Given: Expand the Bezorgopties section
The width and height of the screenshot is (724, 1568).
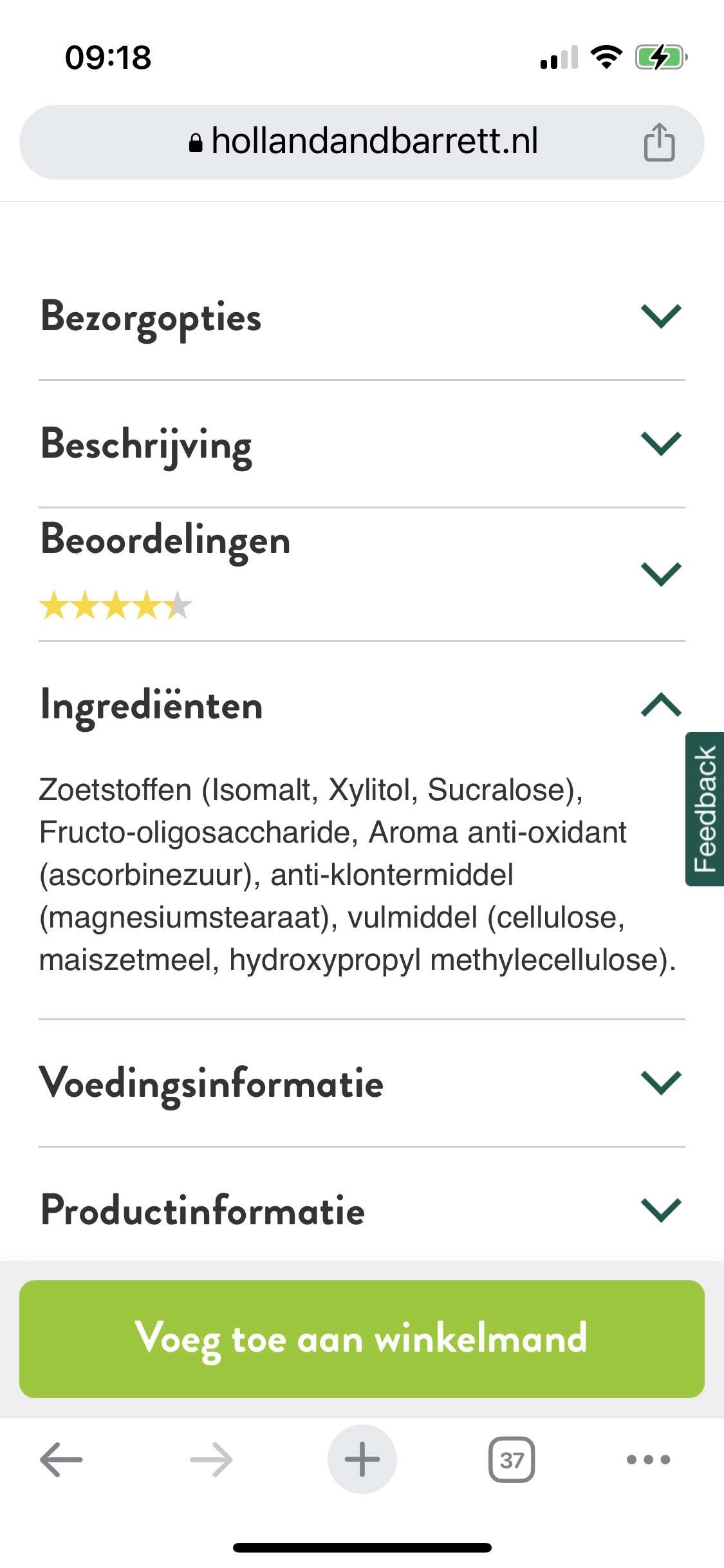Looking at the screenshot, I should [362, 317].
